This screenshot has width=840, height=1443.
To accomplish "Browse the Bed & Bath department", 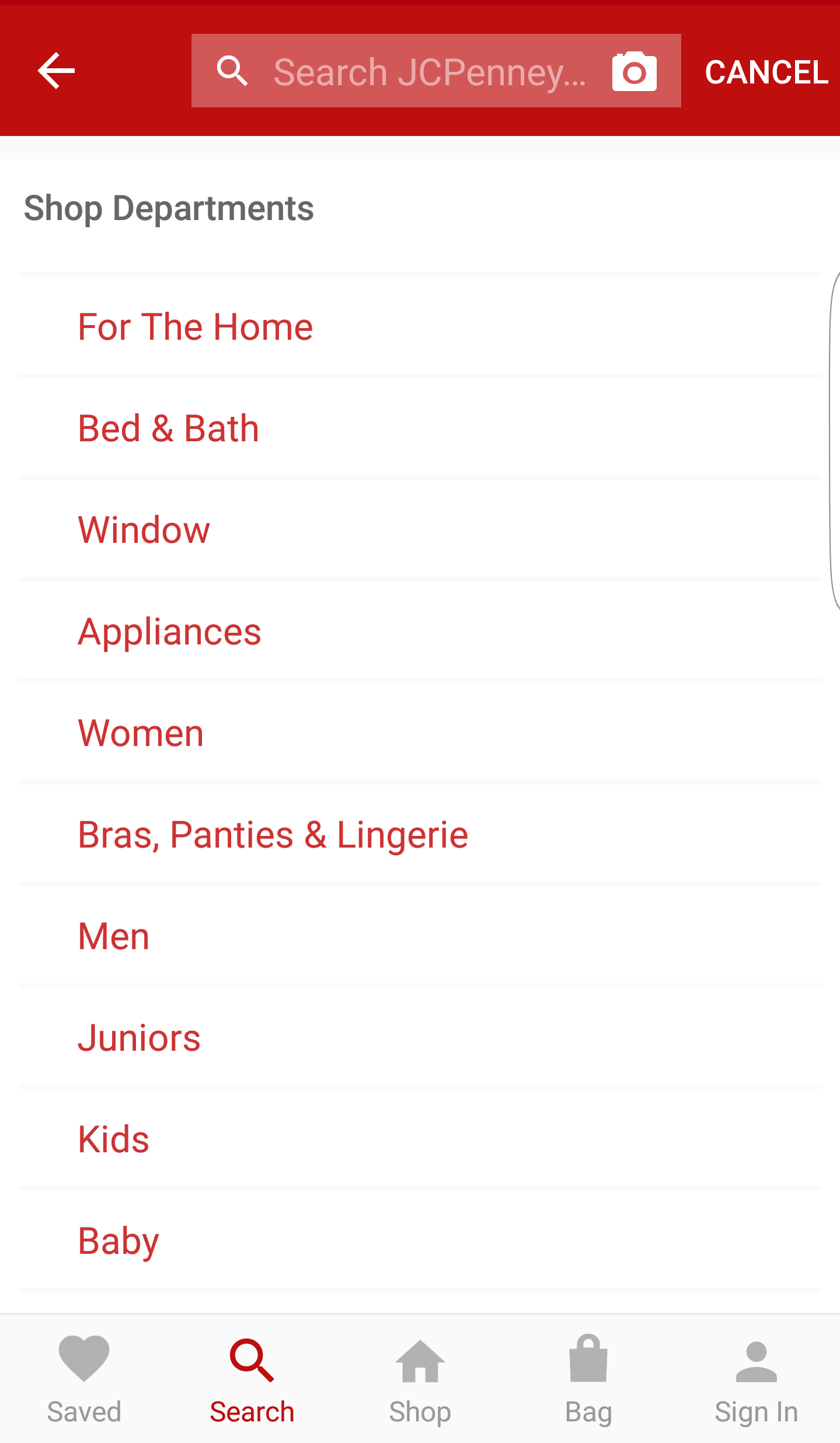I will [x=169, y=428].
